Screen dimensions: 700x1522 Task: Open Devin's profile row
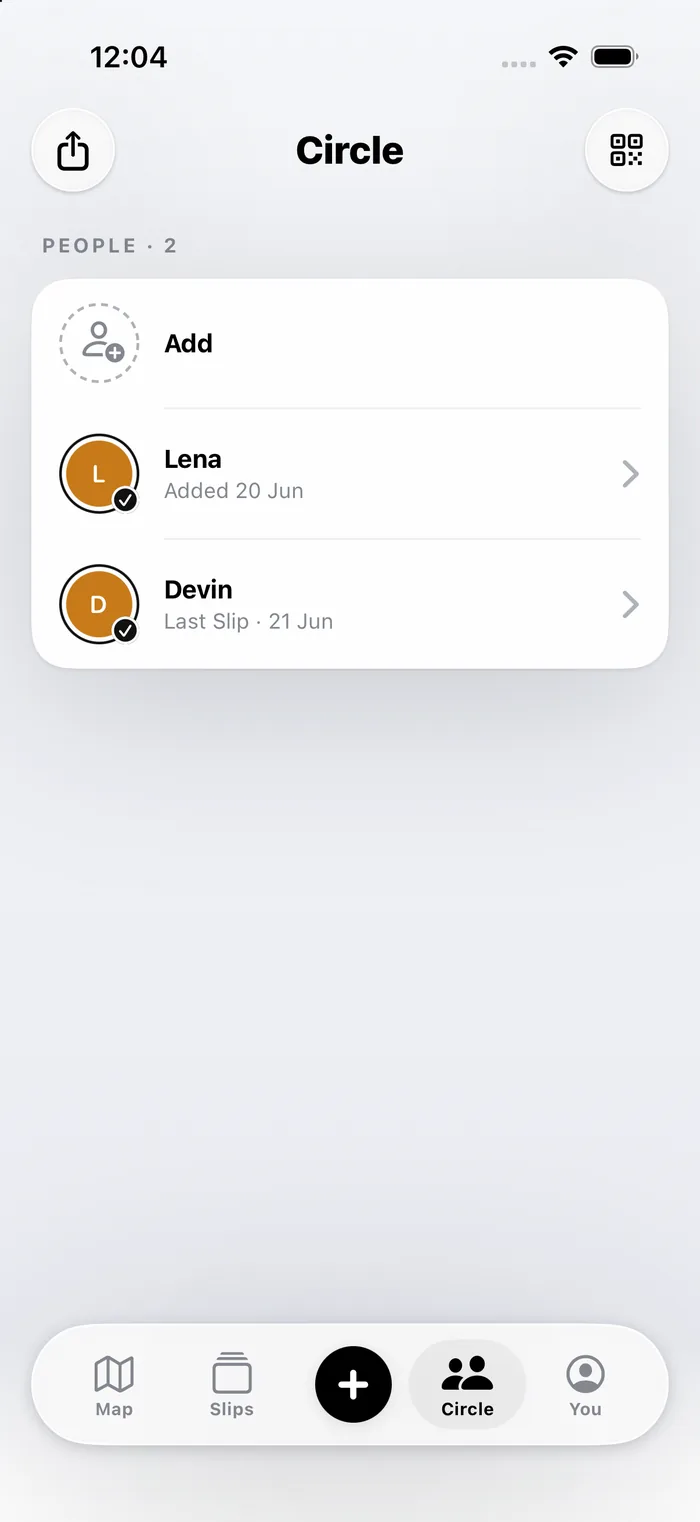(350, 605)
